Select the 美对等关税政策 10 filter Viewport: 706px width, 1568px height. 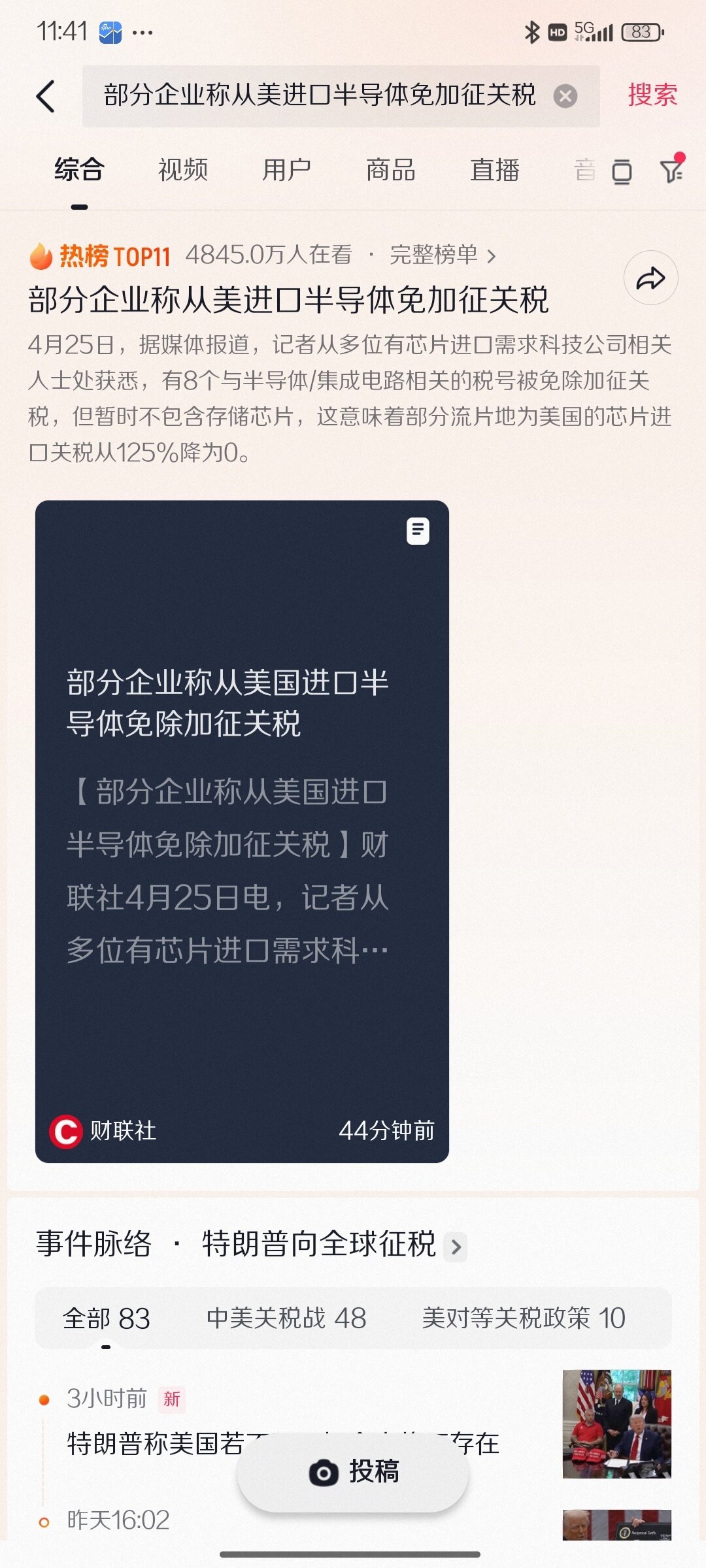pos(524,1318)
